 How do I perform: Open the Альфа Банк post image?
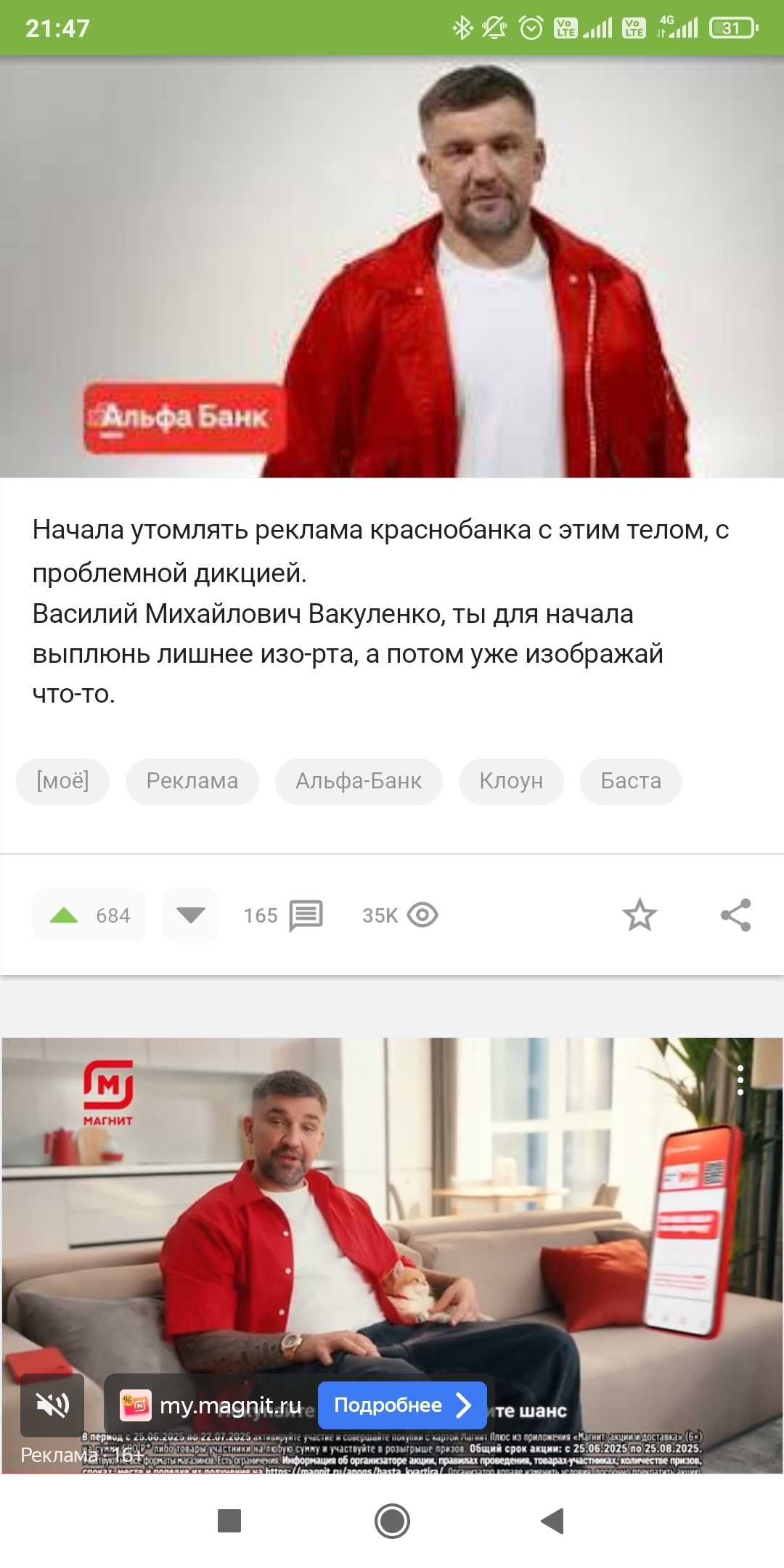click(x=392, y=267)
